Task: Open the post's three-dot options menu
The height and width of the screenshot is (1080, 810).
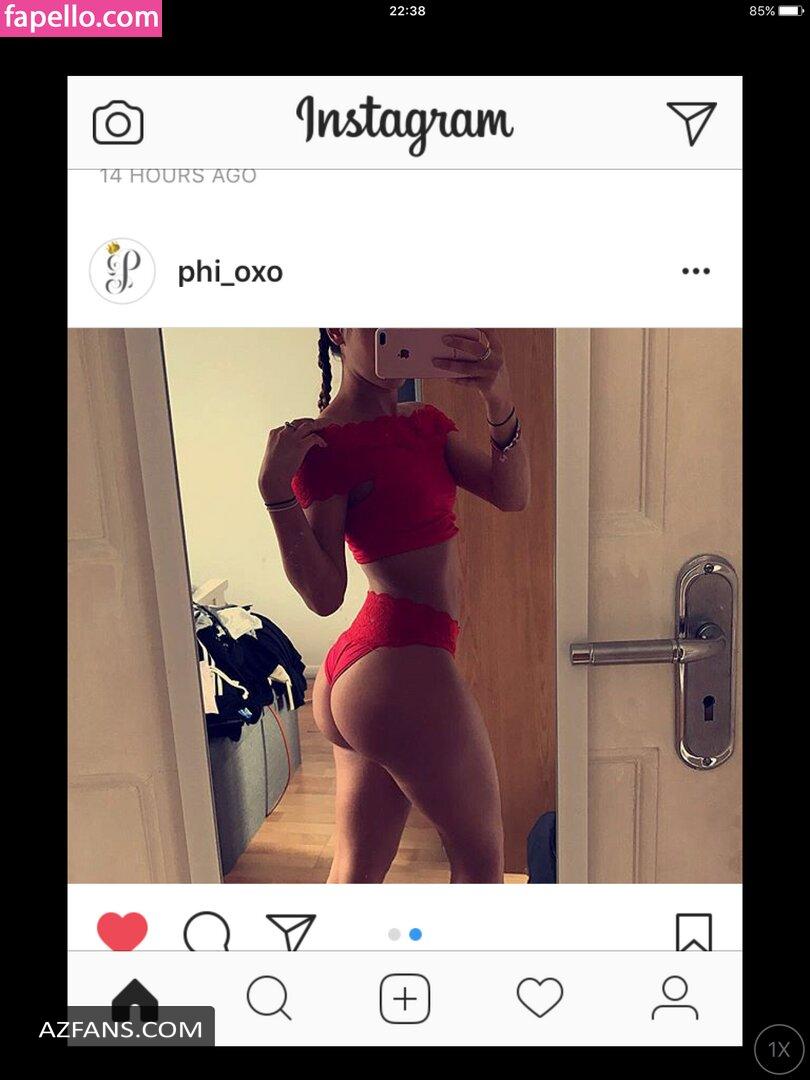Action: click(x=695, y=271)
